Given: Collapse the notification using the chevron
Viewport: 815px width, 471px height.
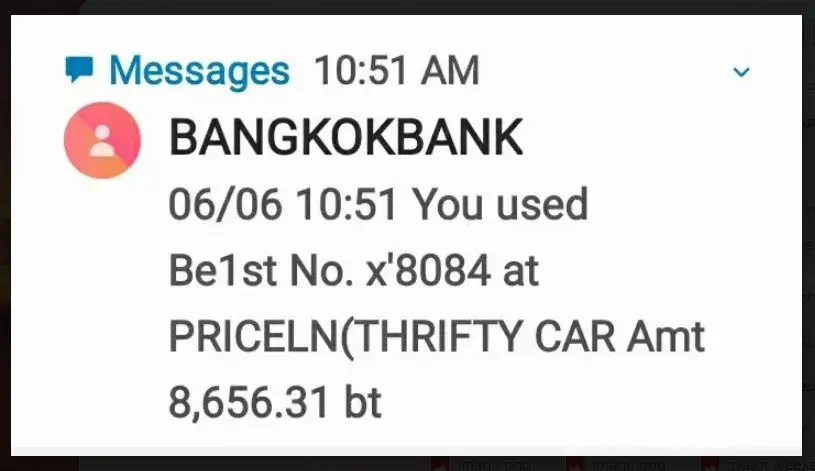Looking at the screenshot, I should [741, 72].
